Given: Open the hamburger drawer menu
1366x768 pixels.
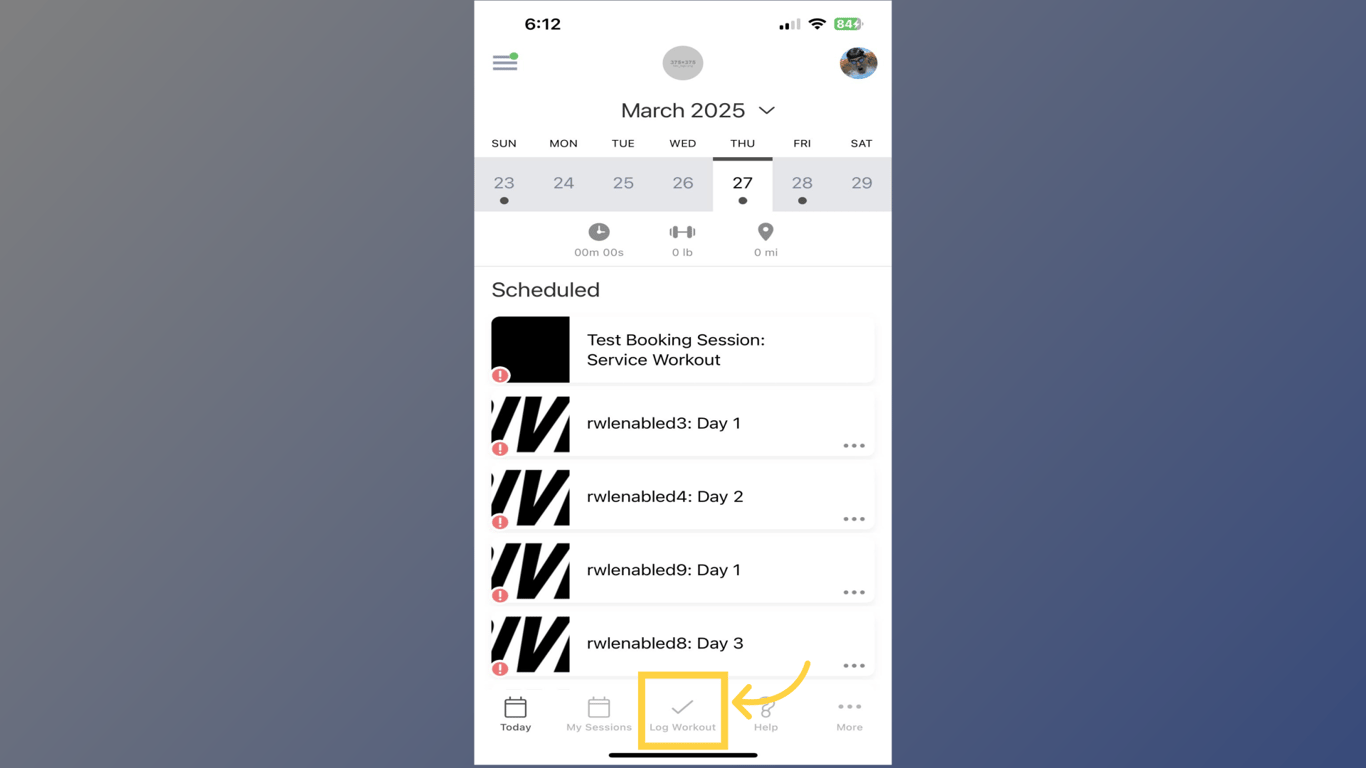Looking at the screenshot, I should (x=505, y=63).
